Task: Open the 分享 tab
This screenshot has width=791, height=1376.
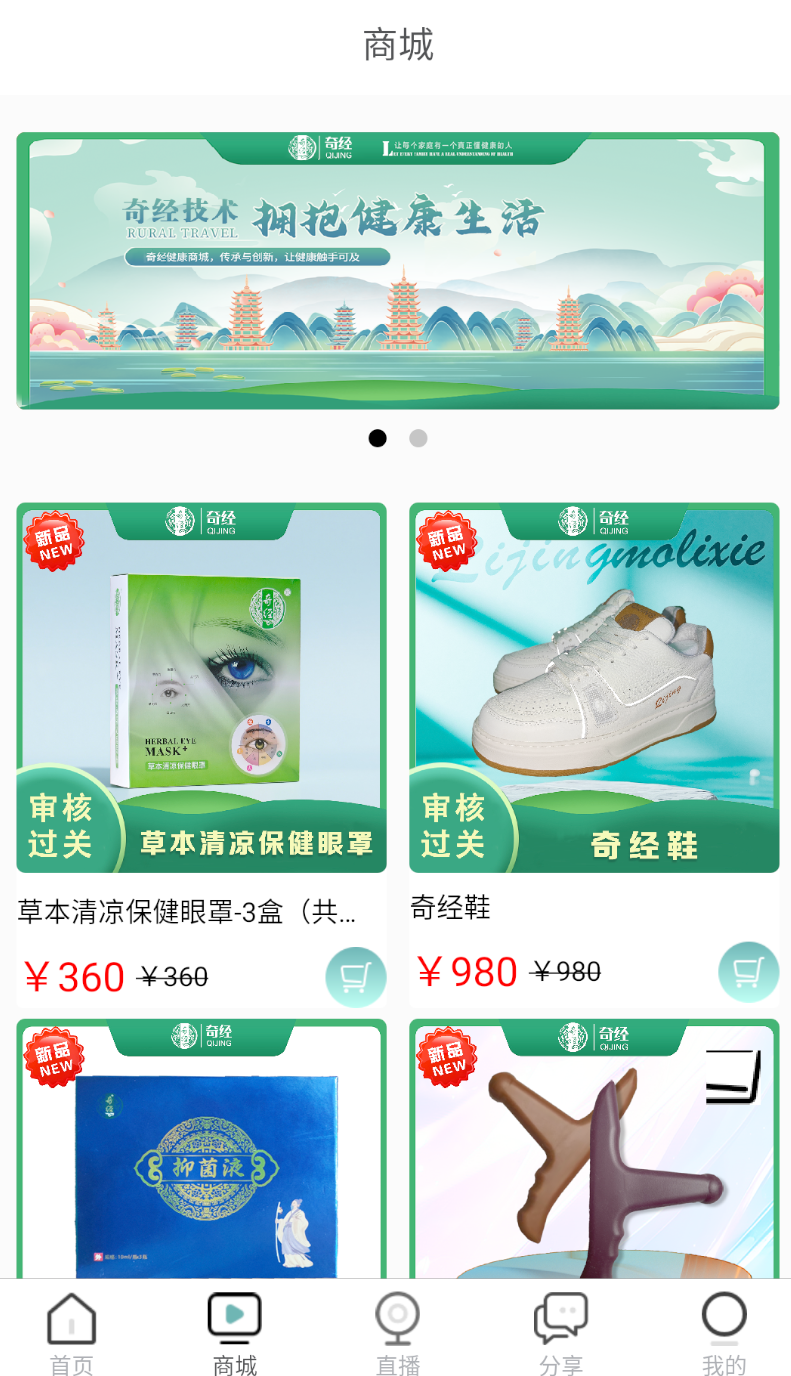Action: click(561, 1334)
